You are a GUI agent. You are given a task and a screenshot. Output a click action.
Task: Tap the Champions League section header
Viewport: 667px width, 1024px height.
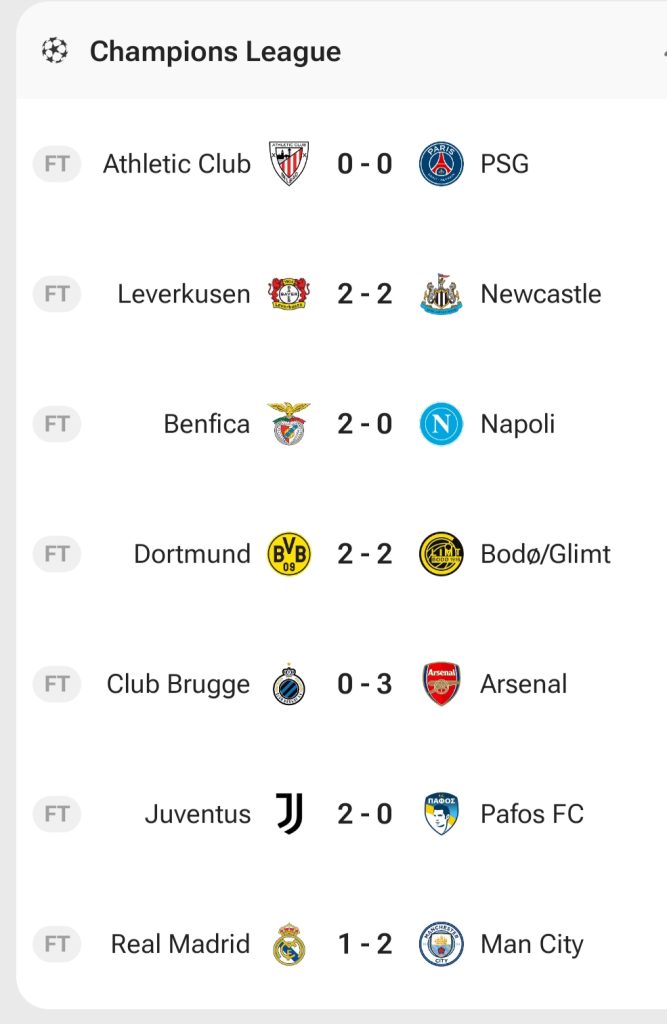[x=215, y=52]
